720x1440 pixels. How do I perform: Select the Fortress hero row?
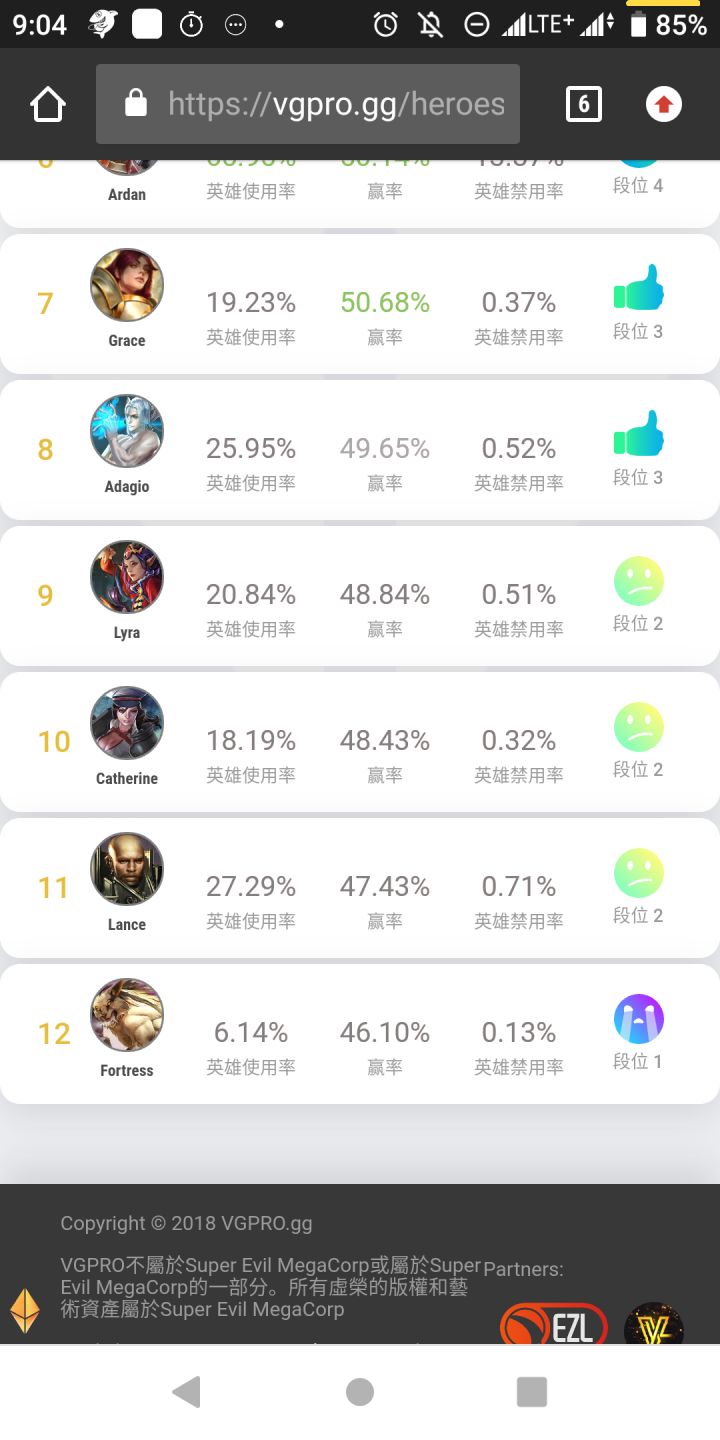[x=360, y=1034]
